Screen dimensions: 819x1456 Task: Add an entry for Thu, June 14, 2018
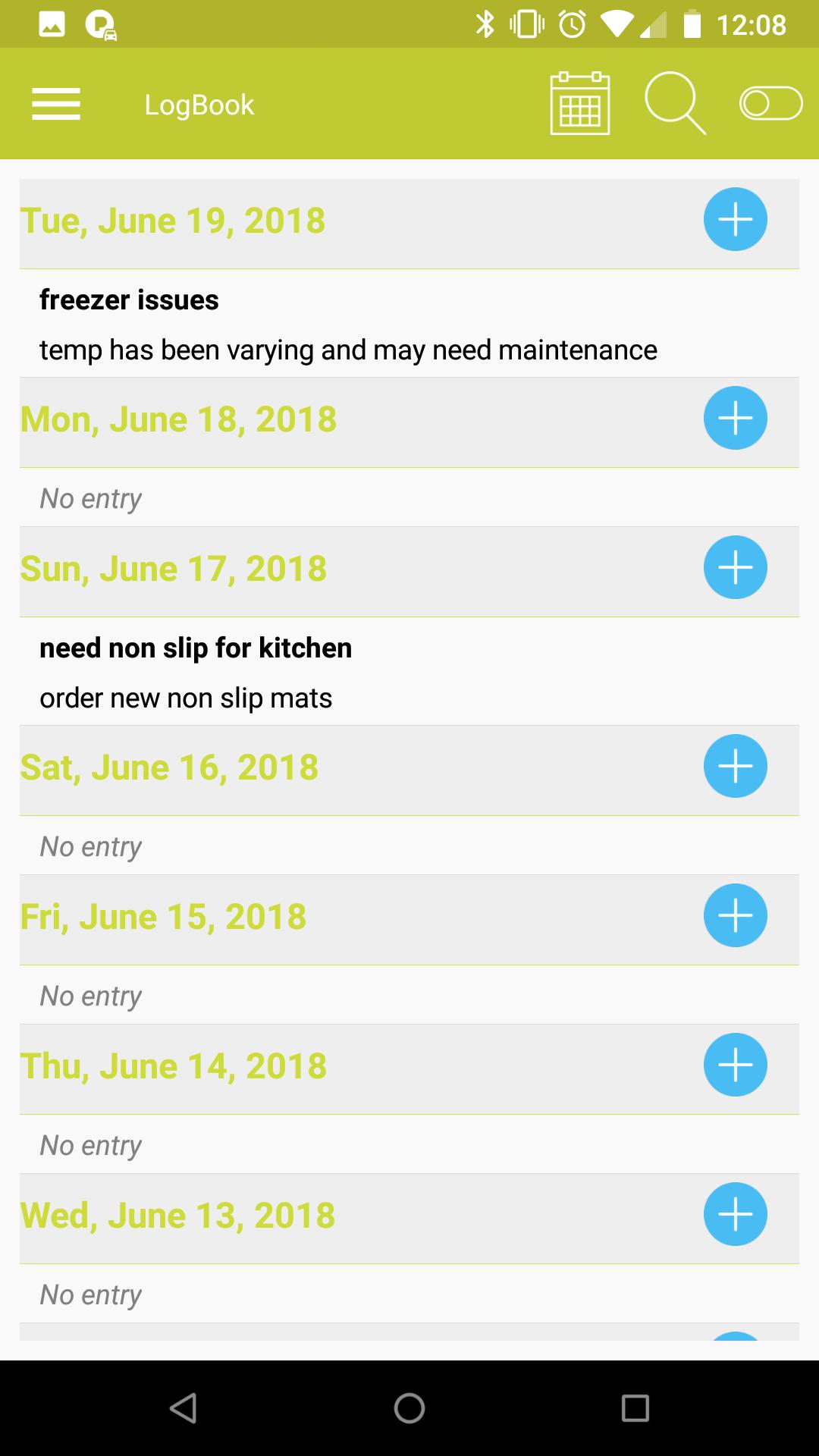(735, 1065)
